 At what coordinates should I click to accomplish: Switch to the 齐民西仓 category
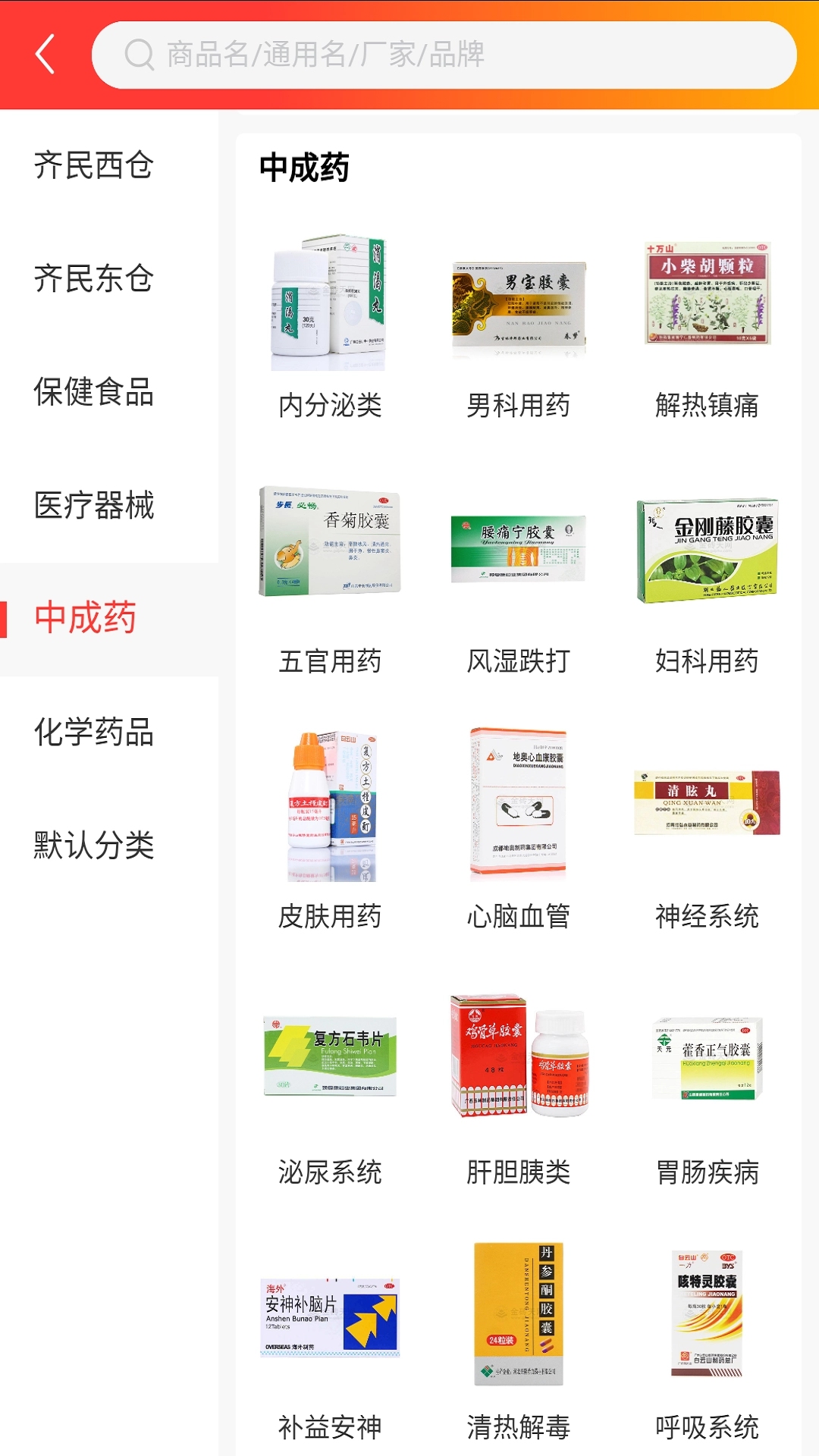coord(94,165)
